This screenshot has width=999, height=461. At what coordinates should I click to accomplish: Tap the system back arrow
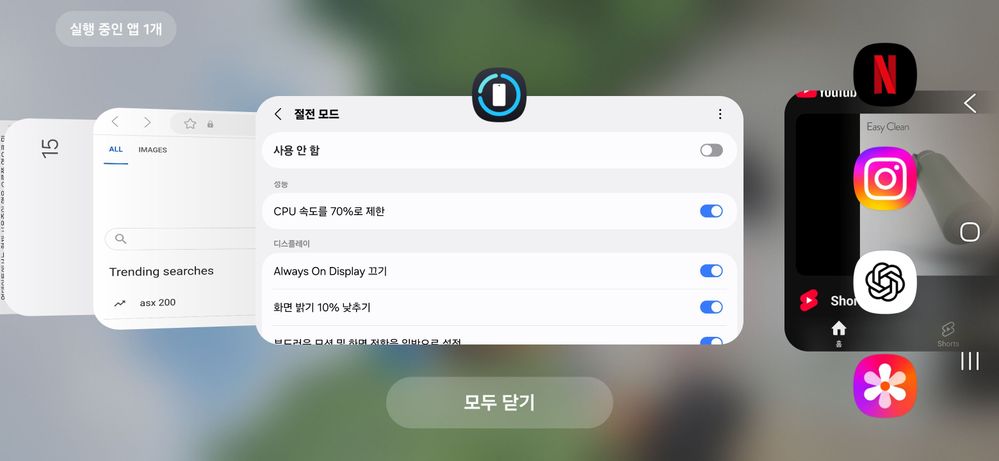(x=969, y=103)
